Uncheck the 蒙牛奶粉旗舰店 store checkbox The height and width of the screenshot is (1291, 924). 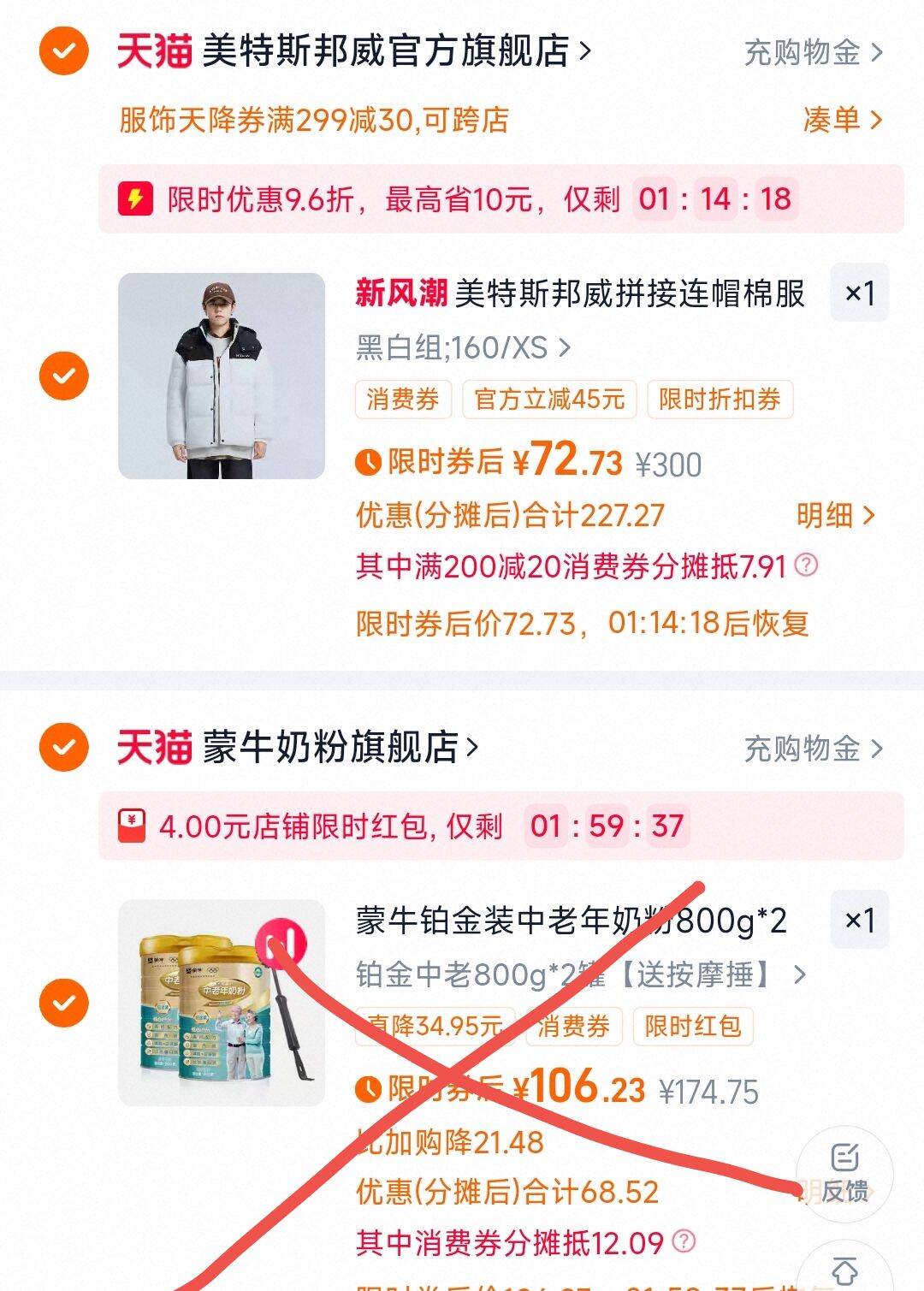64,747
